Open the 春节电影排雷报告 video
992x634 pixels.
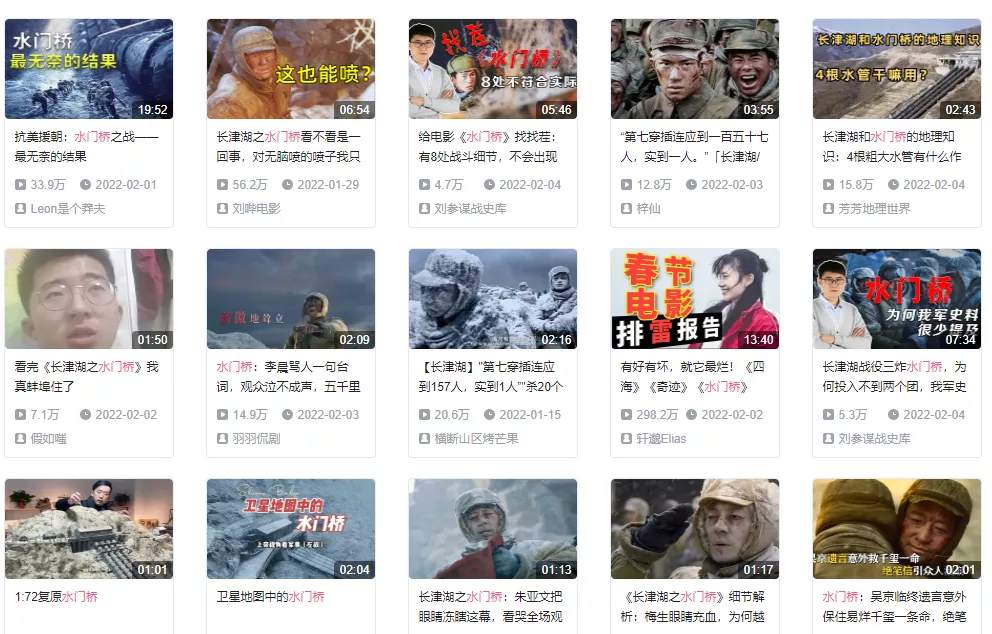tap(695, 299)
